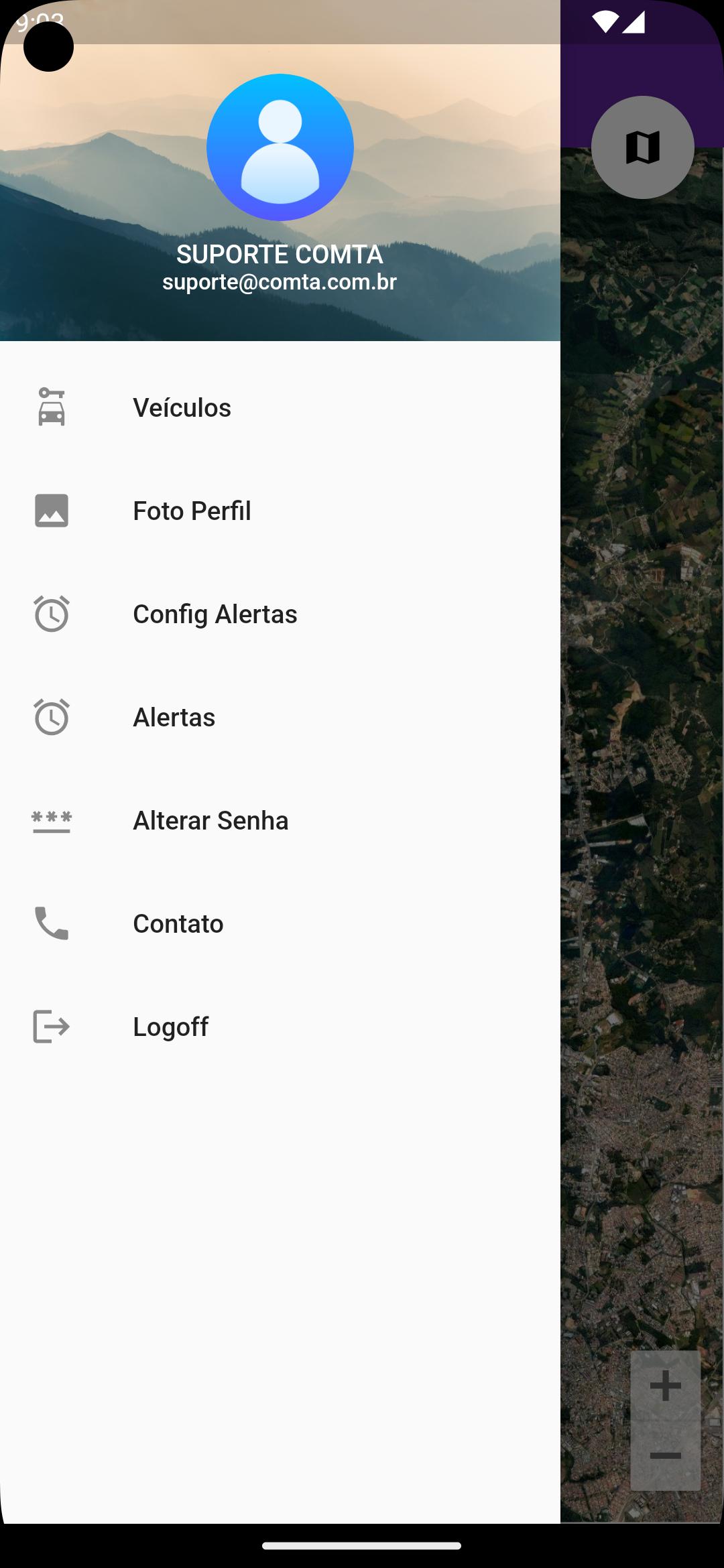Screen dimensions: 724x1568
Task: Zoom out with the minus button
Action: click(x=665, y=1455)
